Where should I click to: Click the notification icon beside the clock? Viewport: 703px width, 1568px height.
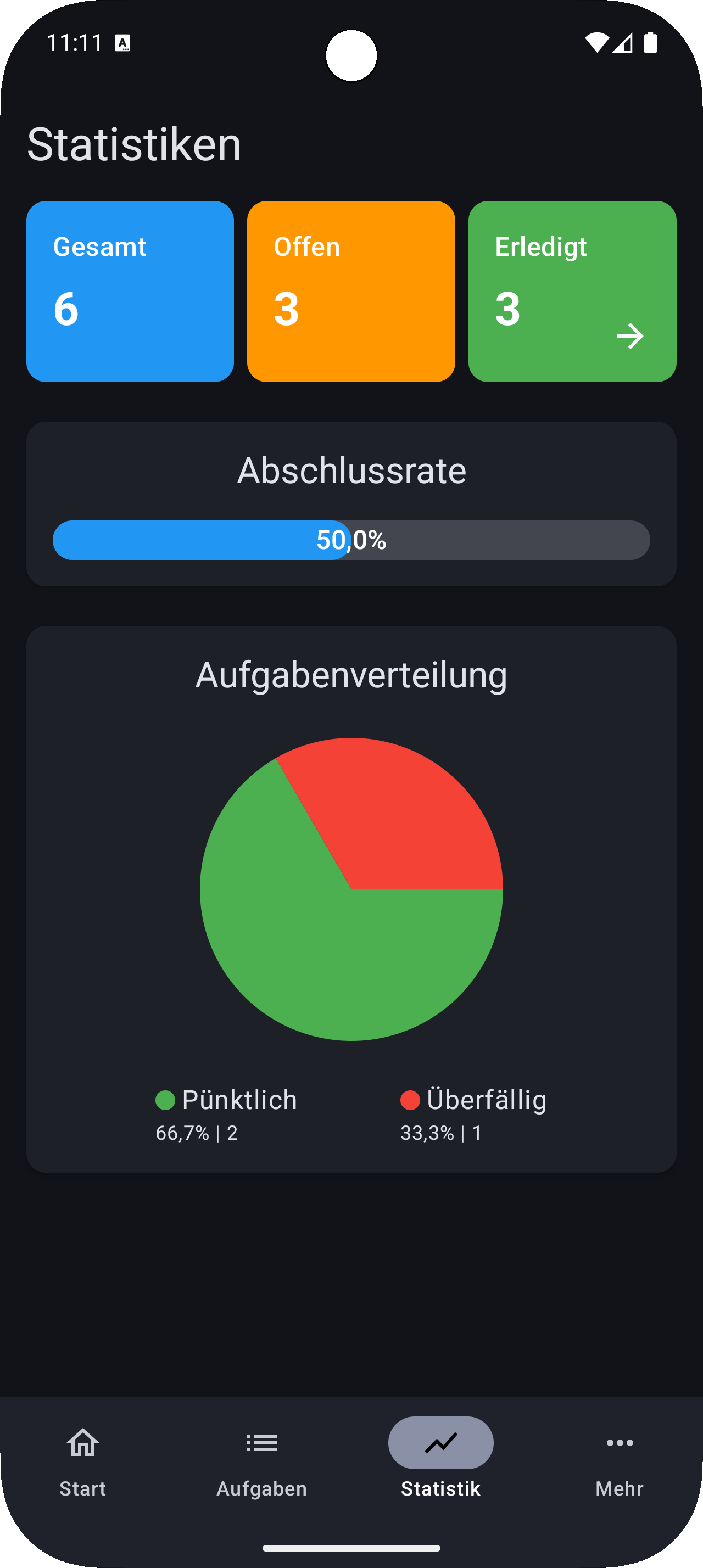tap(123, 43)
